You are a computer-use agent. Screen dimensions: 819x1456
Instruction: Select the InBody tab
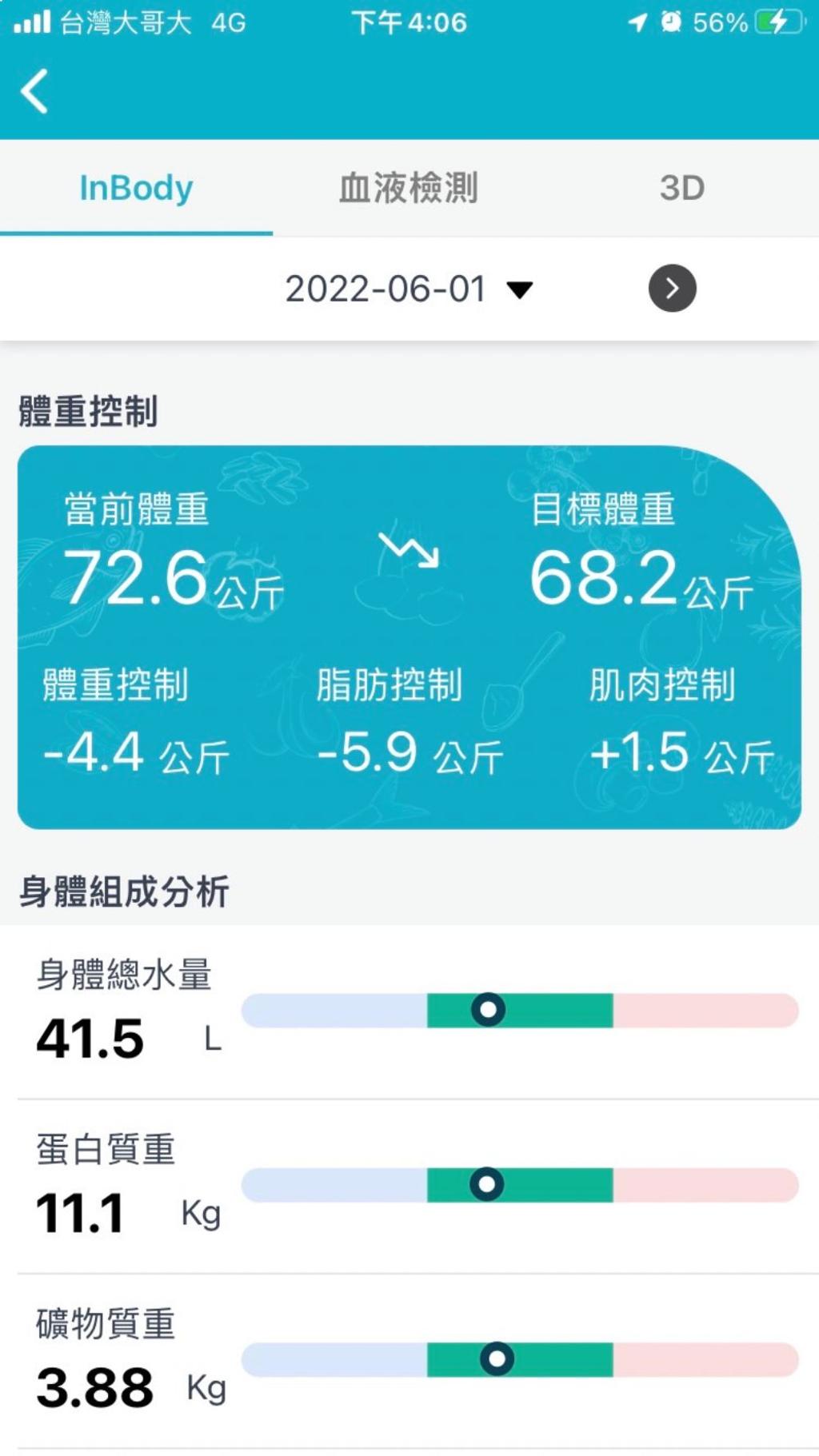(136, 188)
